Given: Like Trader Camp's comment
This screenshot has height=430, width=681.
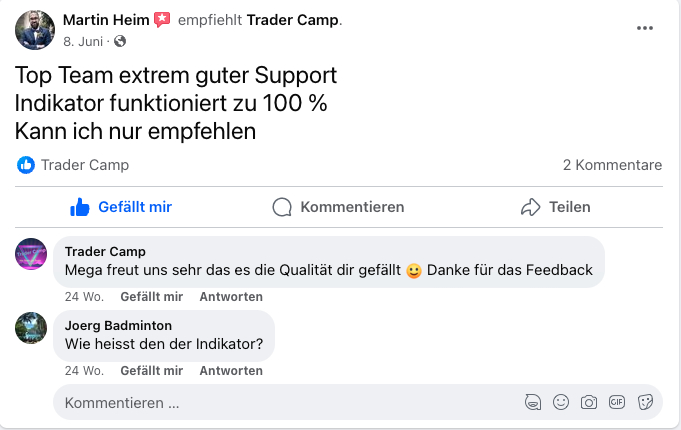Looking at the screenshot, I should click(x=151, y=297).
